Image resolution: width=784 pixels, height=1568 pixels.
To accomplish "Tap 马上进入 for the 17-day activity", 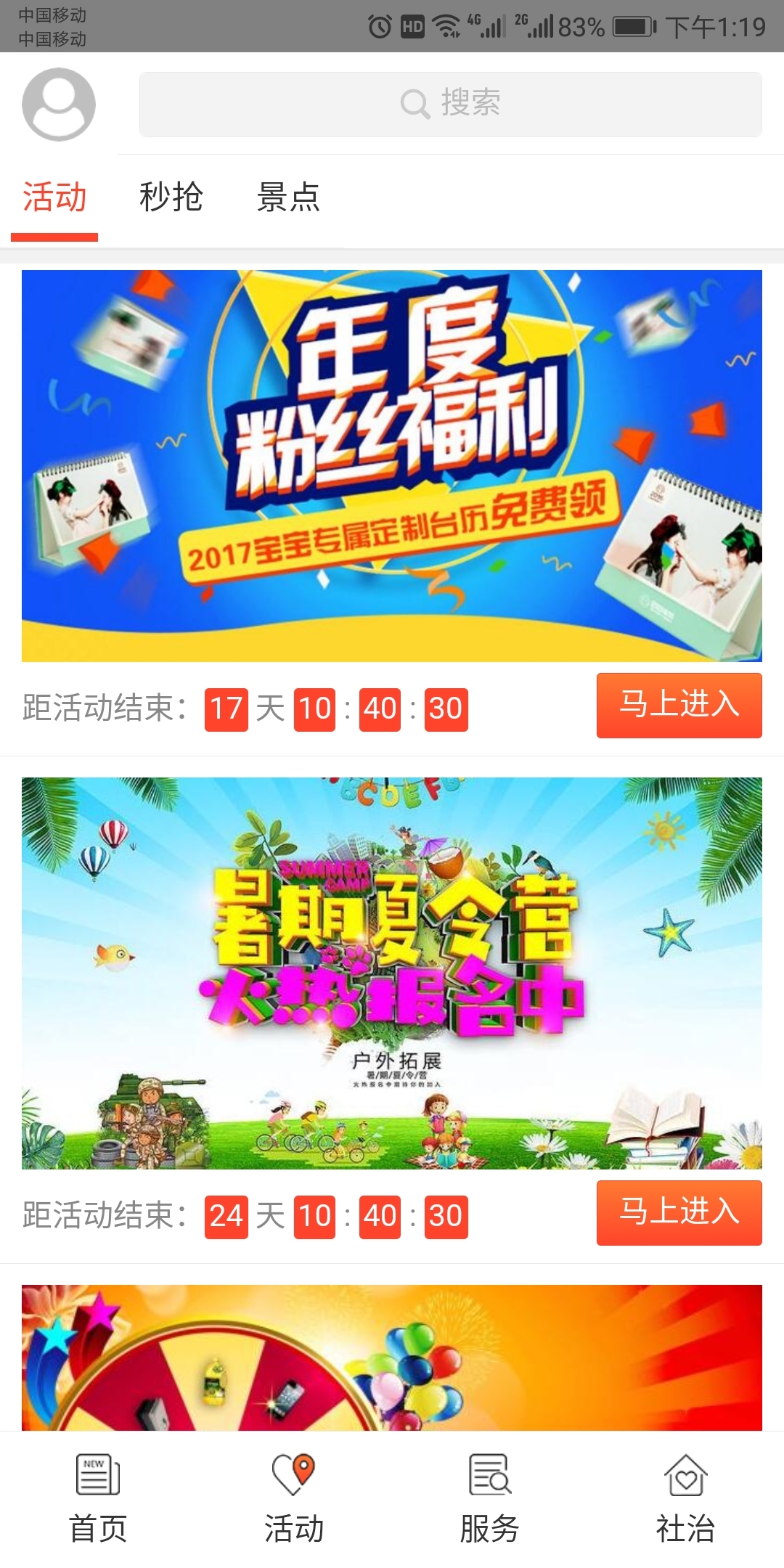I will (679, 705).
